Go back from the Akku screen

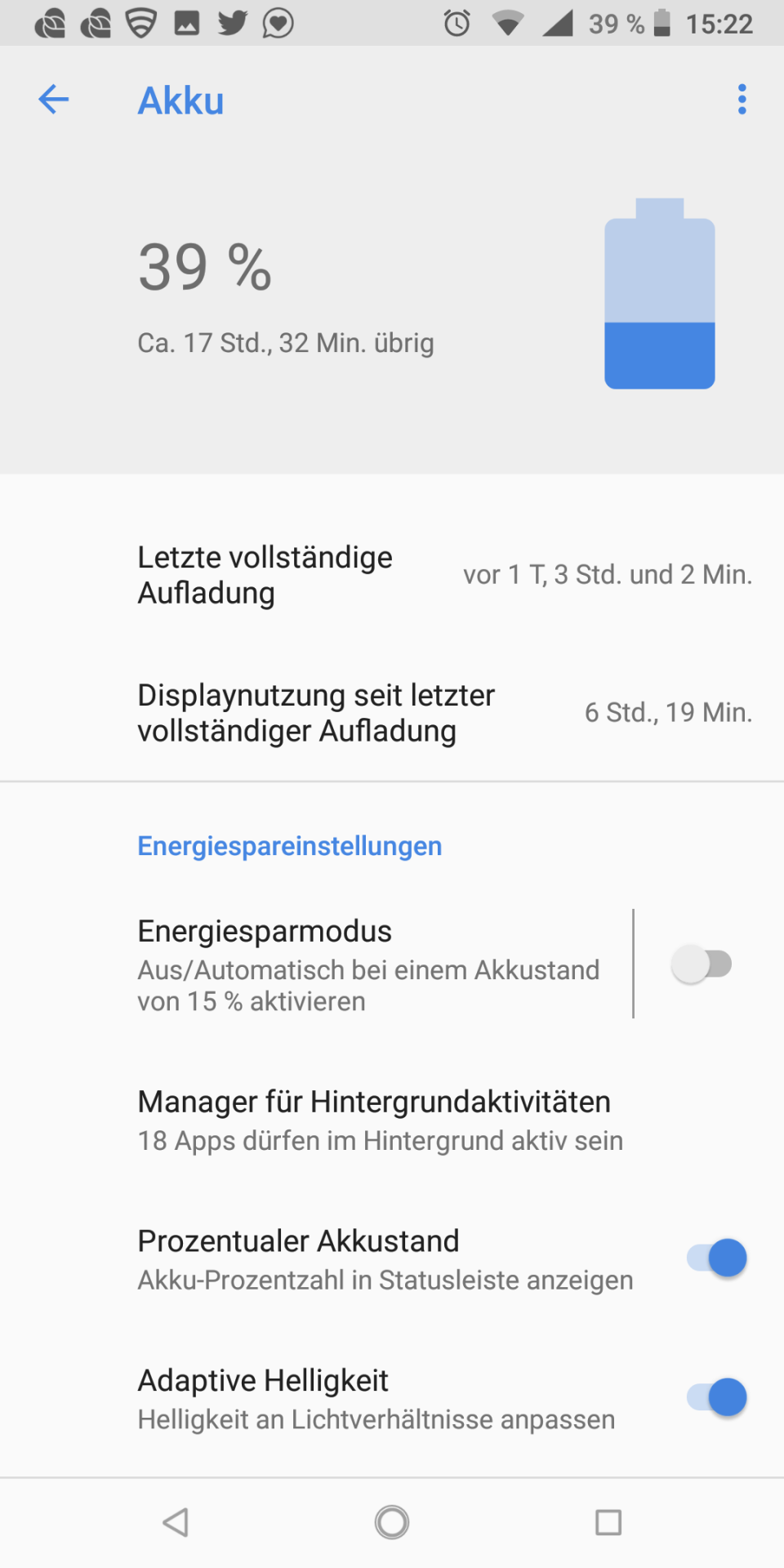(x=54, y=100)
